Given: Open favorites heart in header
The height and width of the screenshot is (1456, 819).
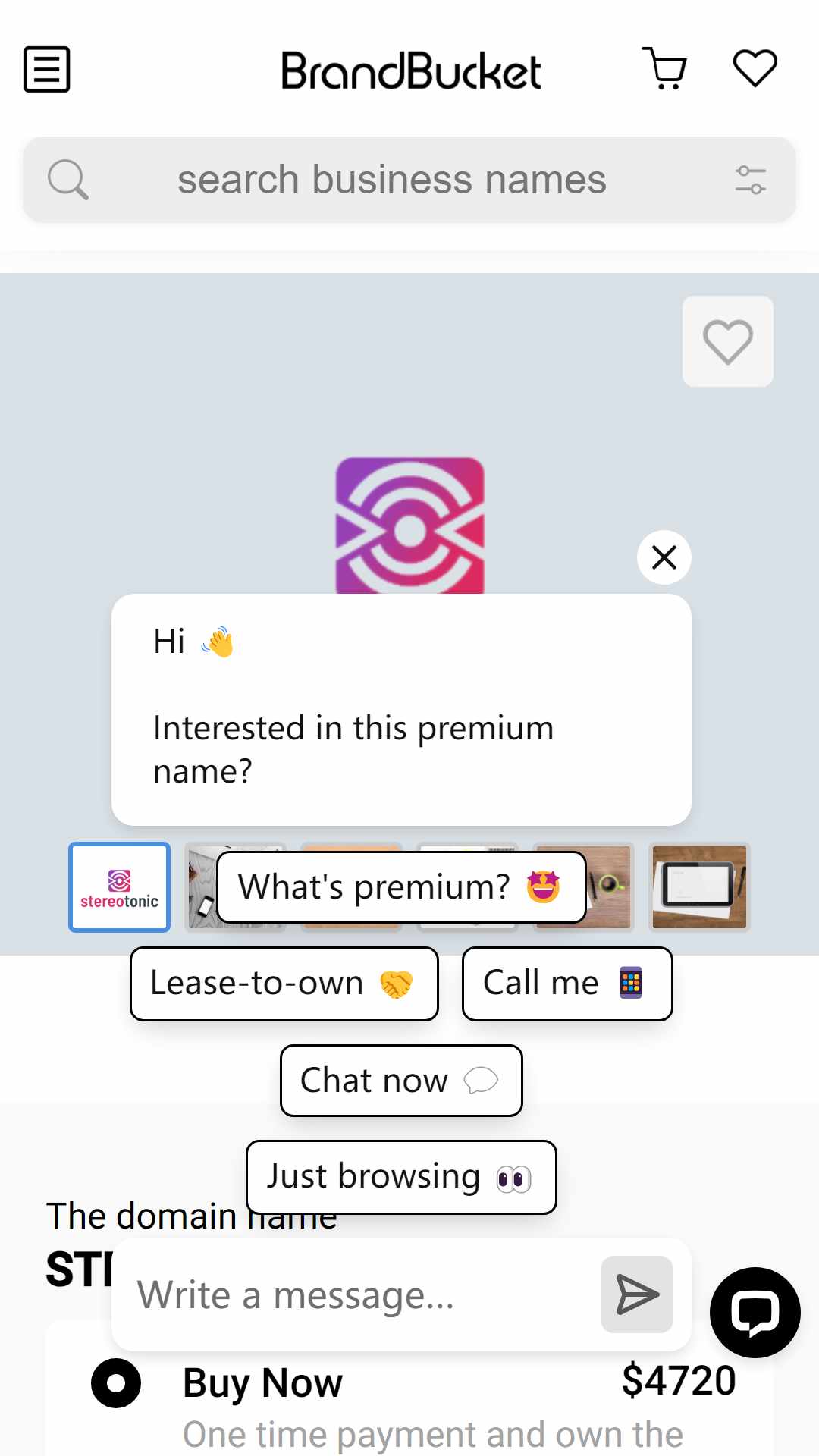Looking at the screenshot, I should [755, 68].
